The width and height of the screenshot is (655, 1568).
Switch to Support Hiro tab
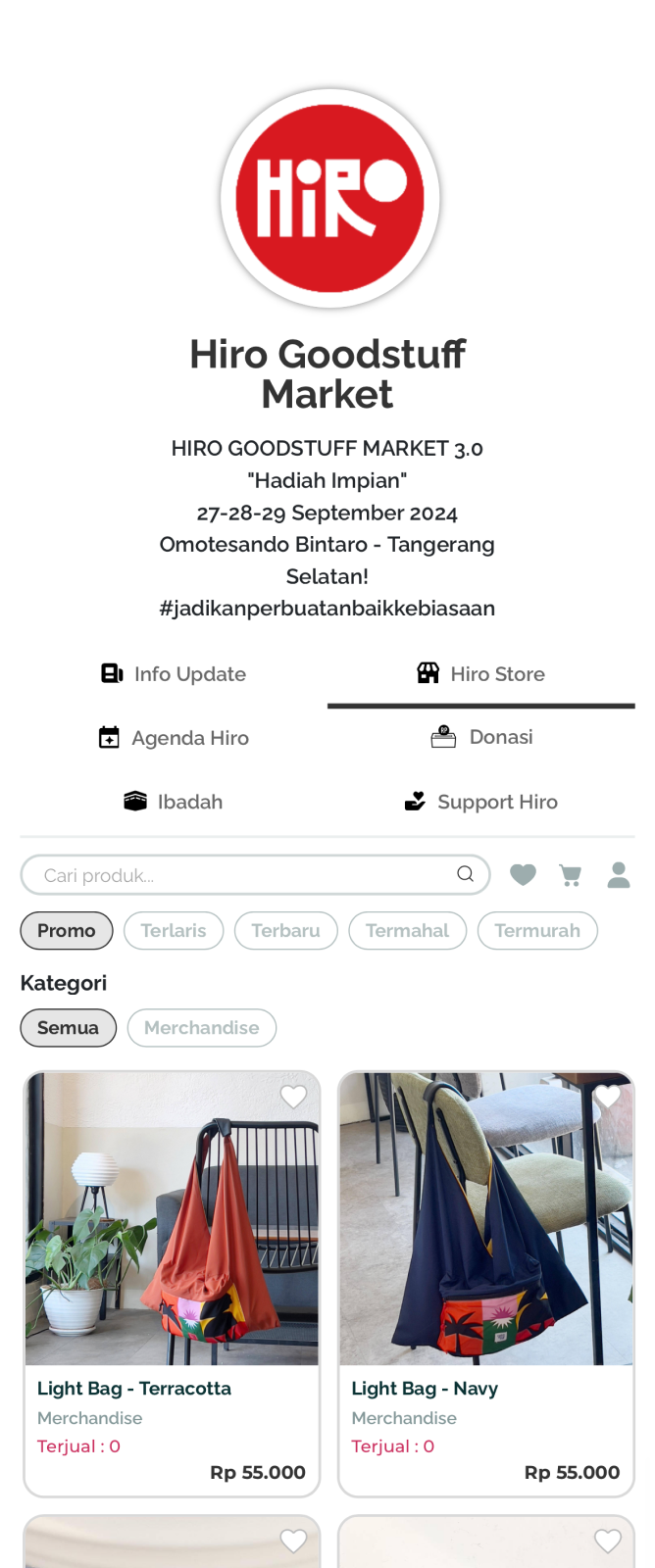(x=481, y=802)
